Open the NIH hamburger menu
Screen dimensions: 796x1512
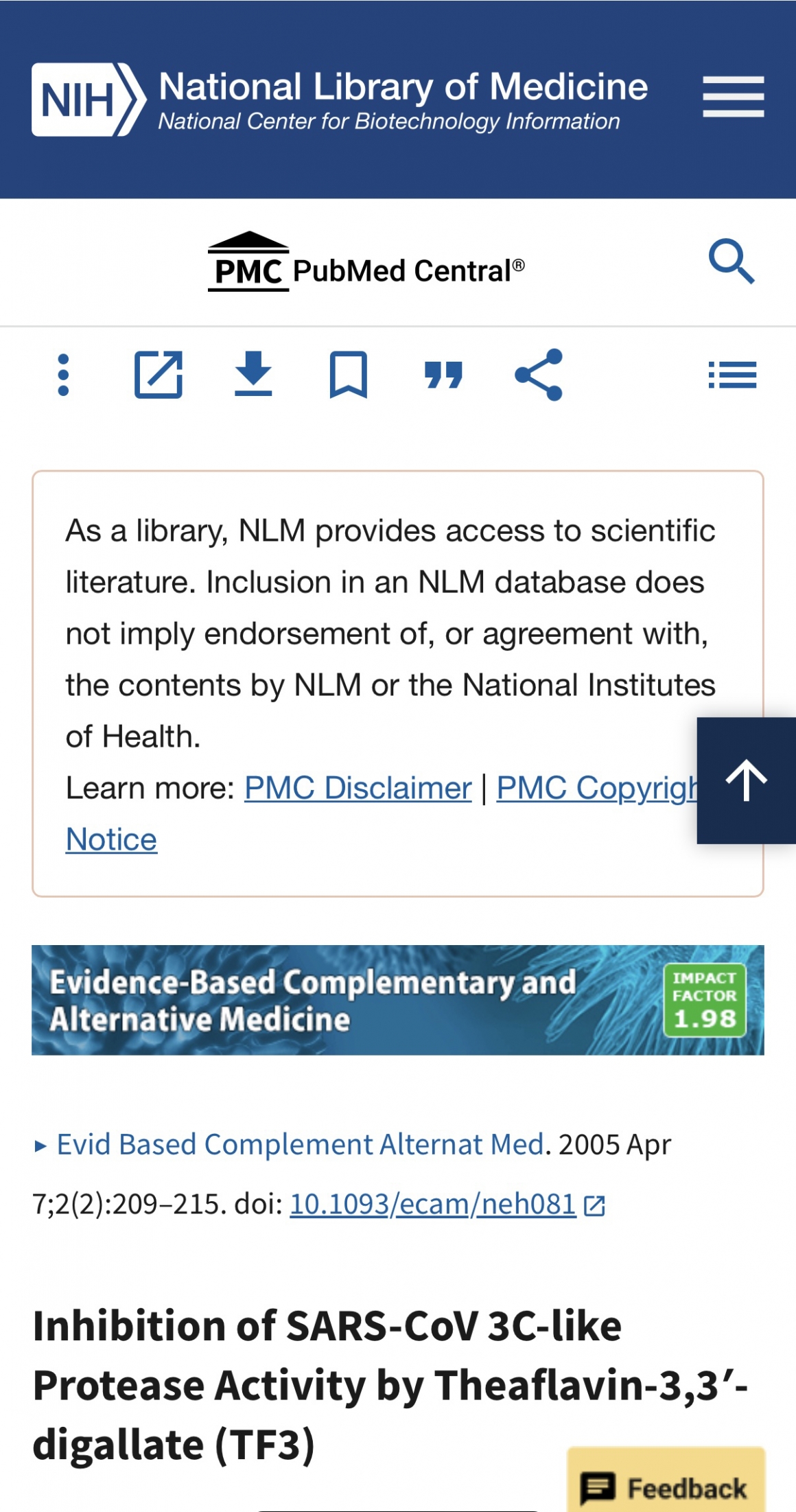(733, 97)
